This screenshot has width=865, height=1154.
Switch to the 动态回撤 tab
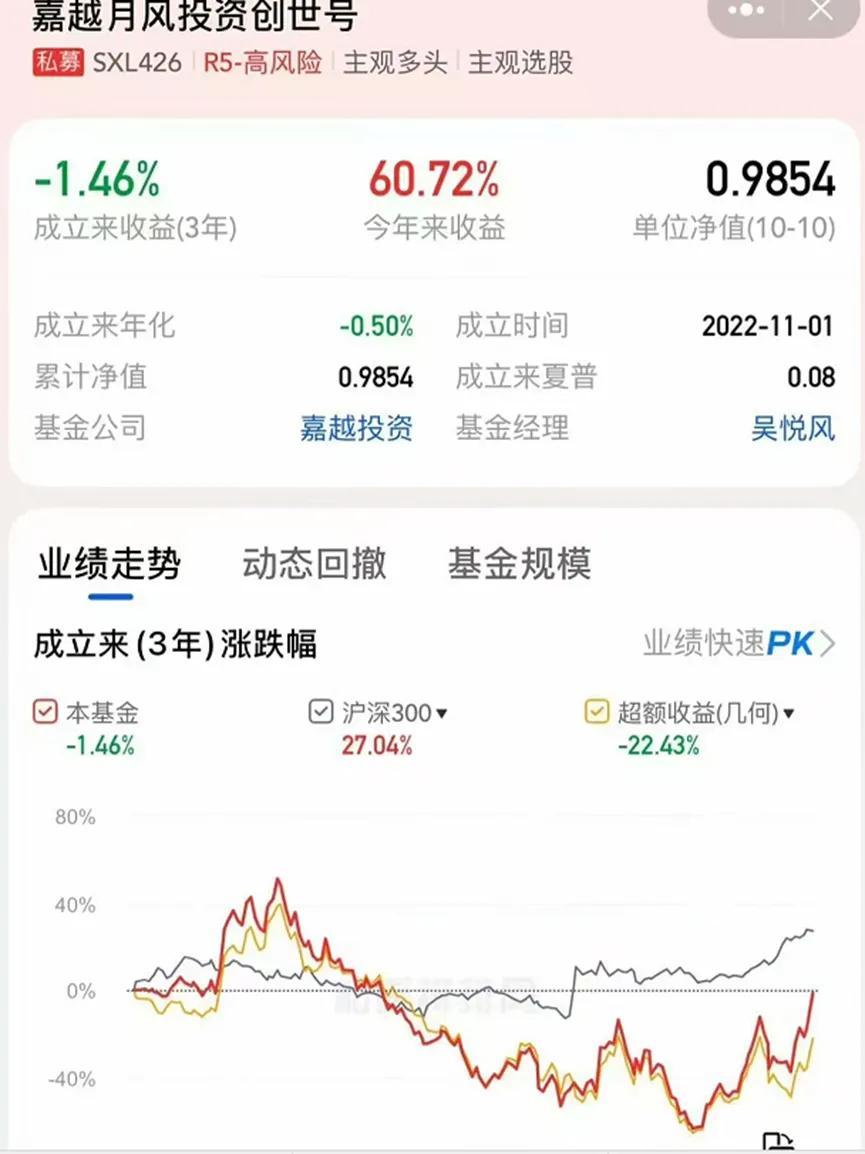point(314,564)
